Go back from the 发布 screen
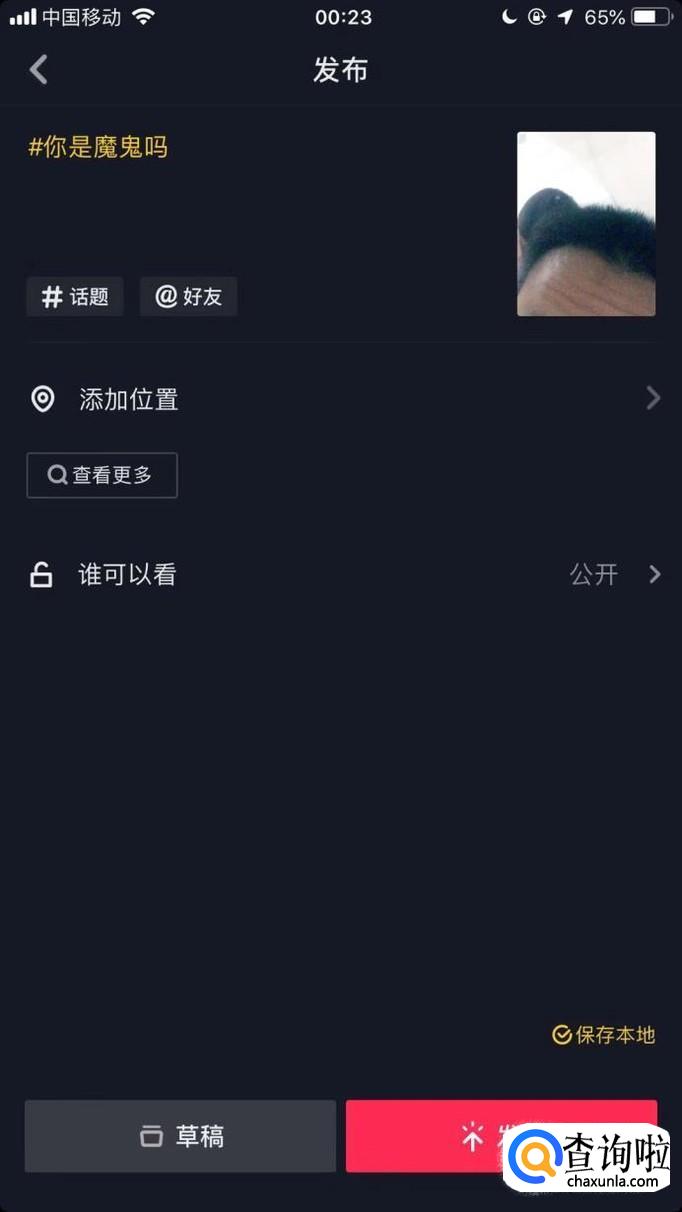 pyautogui.click(x=39, y=70)
